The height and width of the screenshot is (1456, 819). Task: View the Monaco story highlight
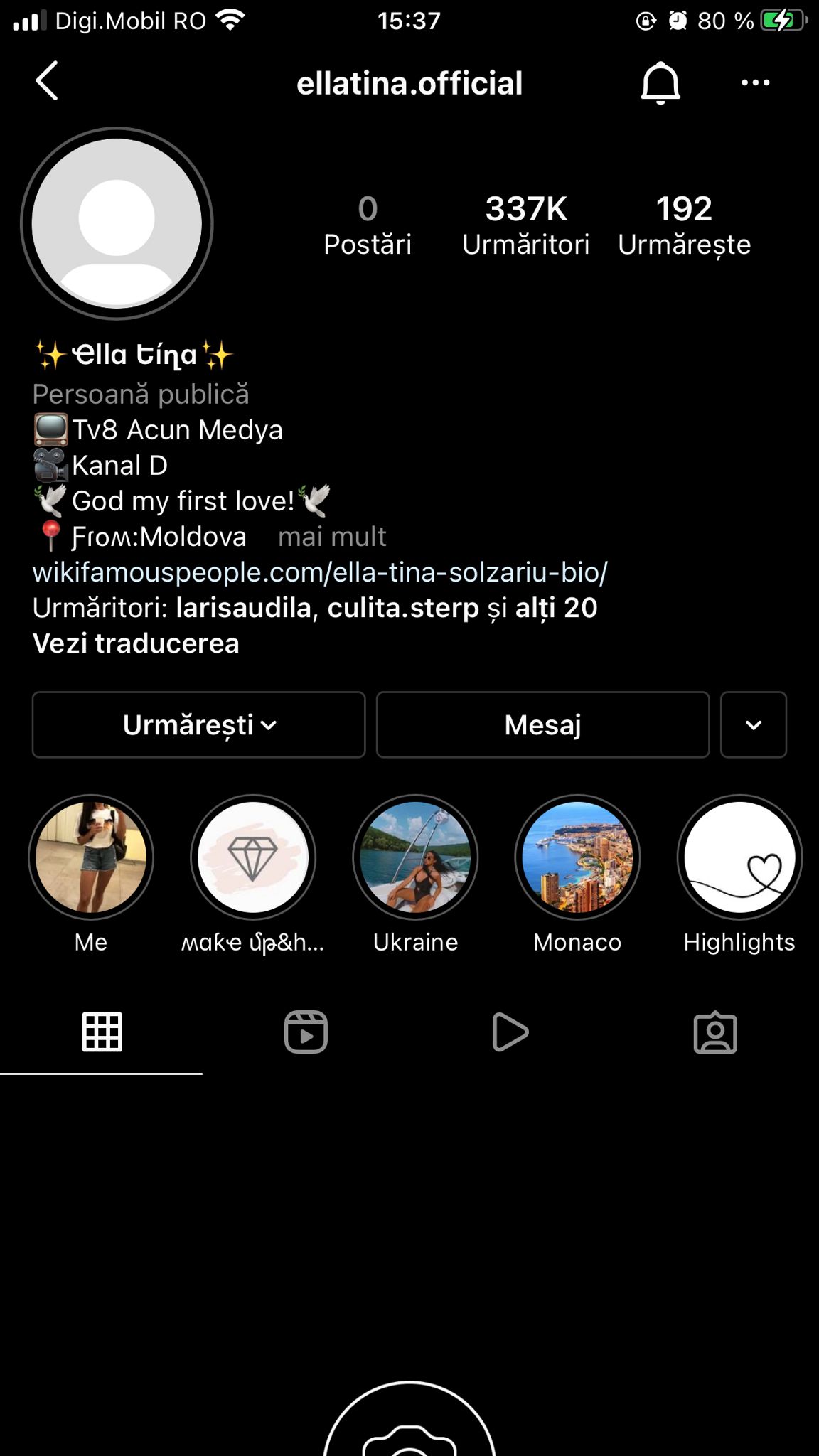(577, 857)
